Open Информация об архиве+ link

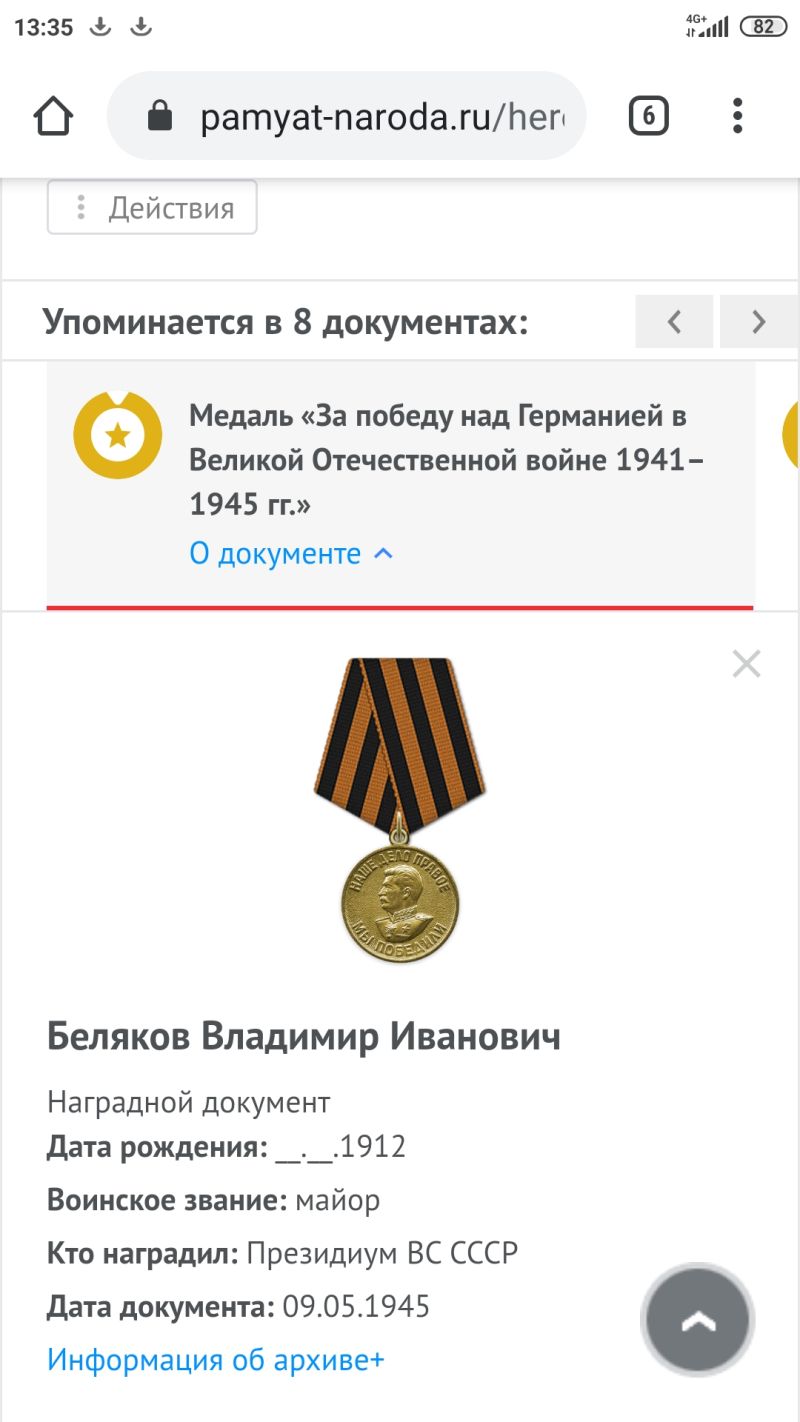216,1359
